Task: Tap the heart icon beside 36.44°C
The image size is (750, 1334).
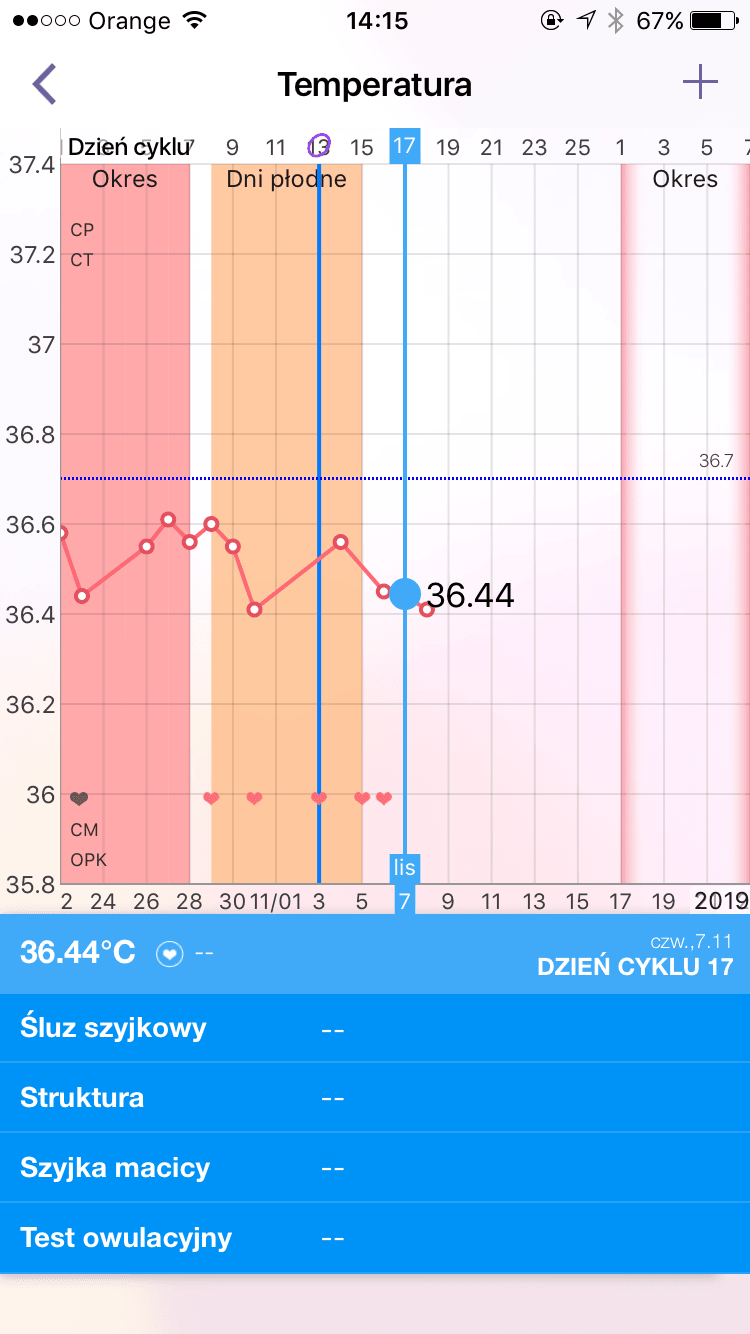Action: point(170,954)
